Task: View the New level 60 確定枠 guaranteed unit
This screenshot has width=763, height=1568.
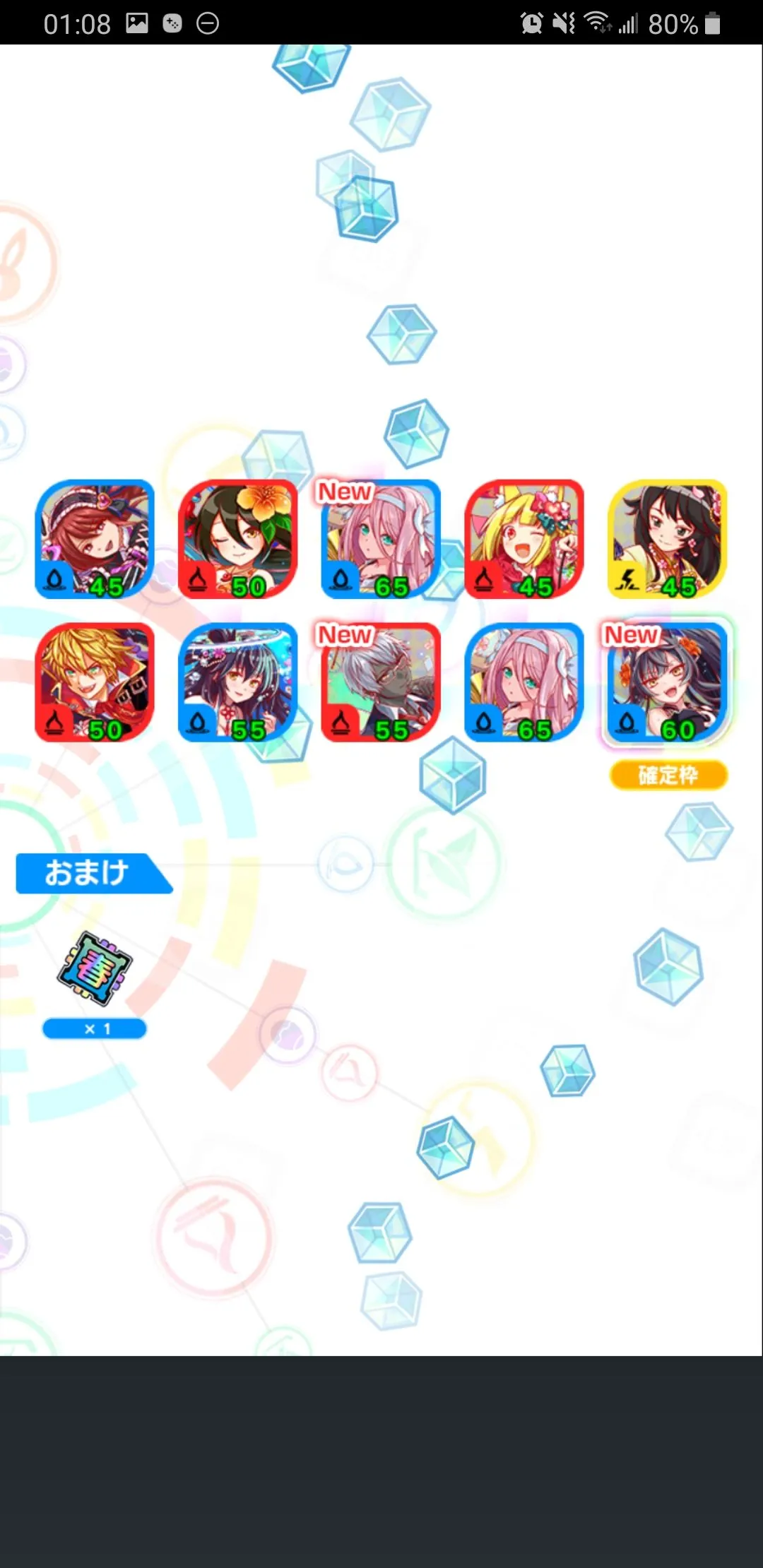Action: pyautogui.click(x=668, y=682)
